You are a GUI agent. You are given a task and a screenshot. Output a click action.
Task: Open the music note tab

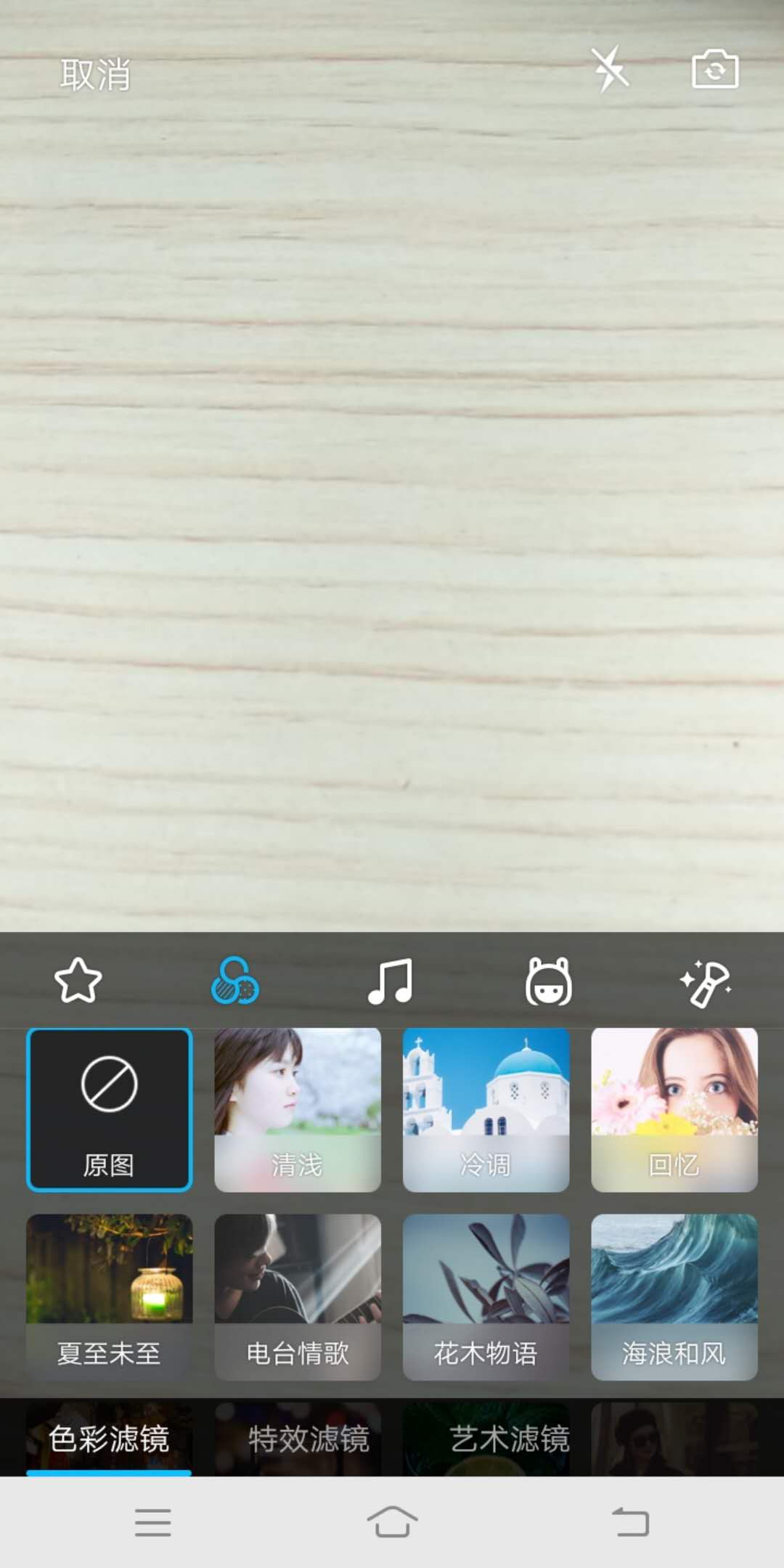pos(391,981)
